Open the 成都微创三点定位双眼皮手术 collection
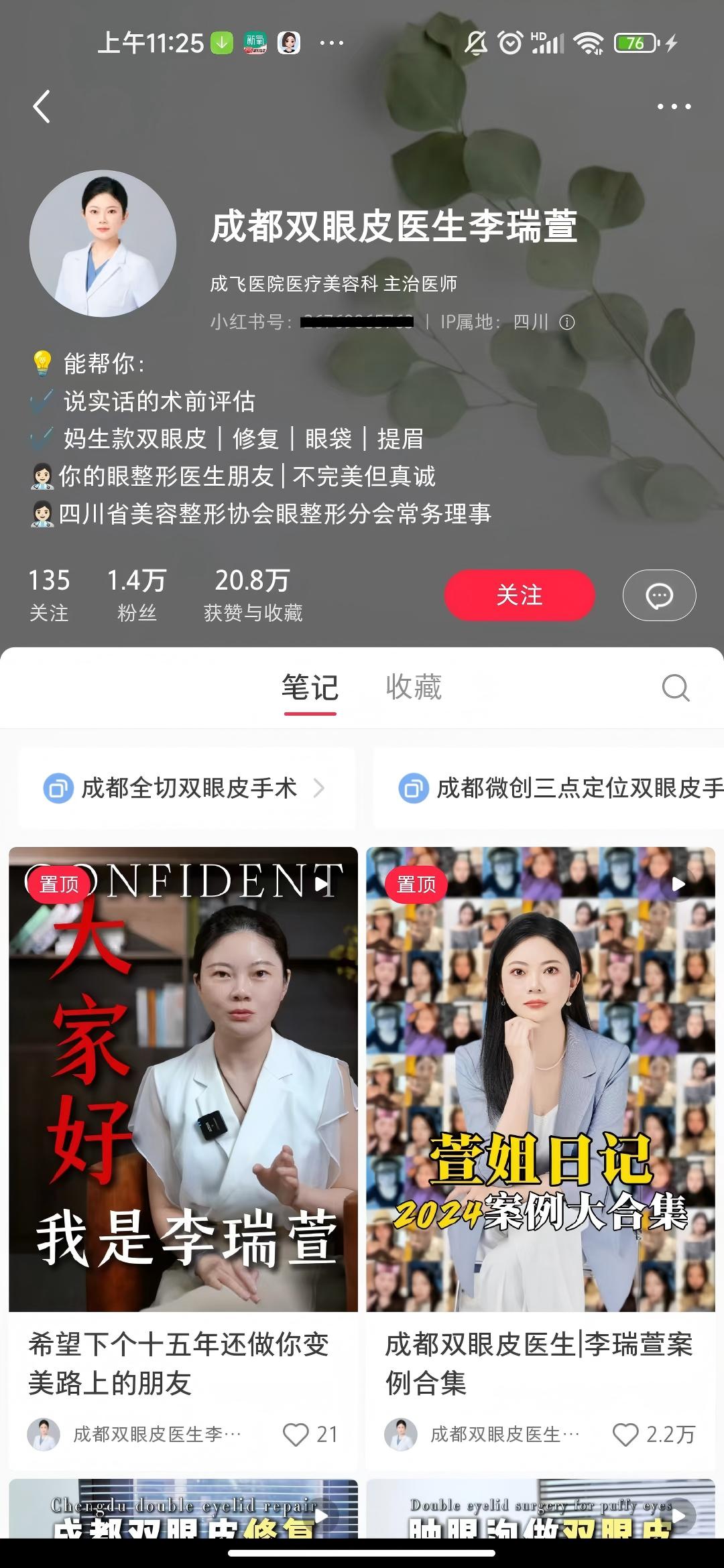Screen dimensions: 724x1568 (550, 788)
